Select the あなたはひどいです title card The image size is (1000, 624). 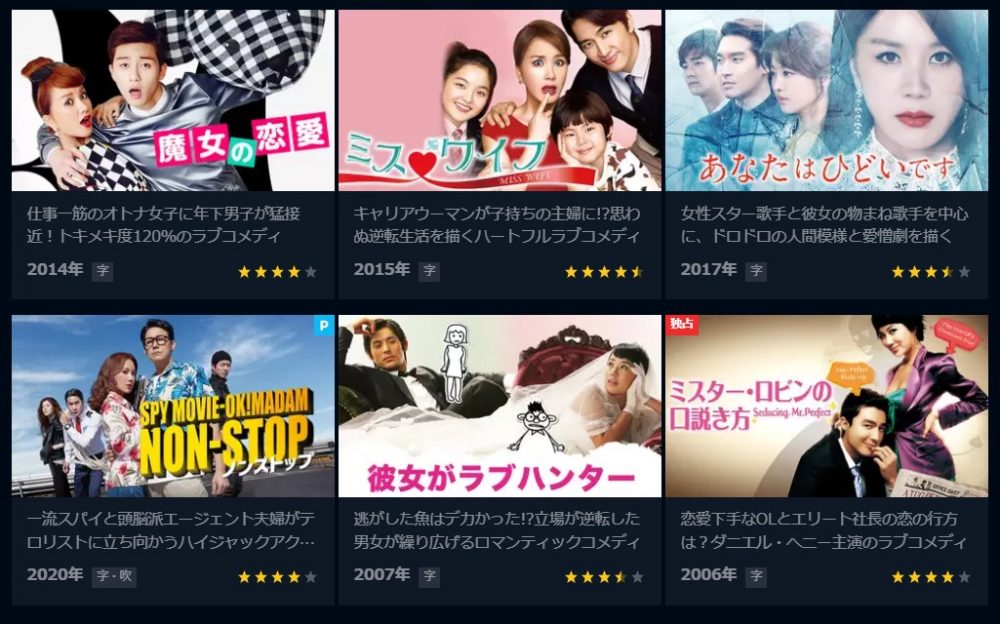(x=826, y=101)
